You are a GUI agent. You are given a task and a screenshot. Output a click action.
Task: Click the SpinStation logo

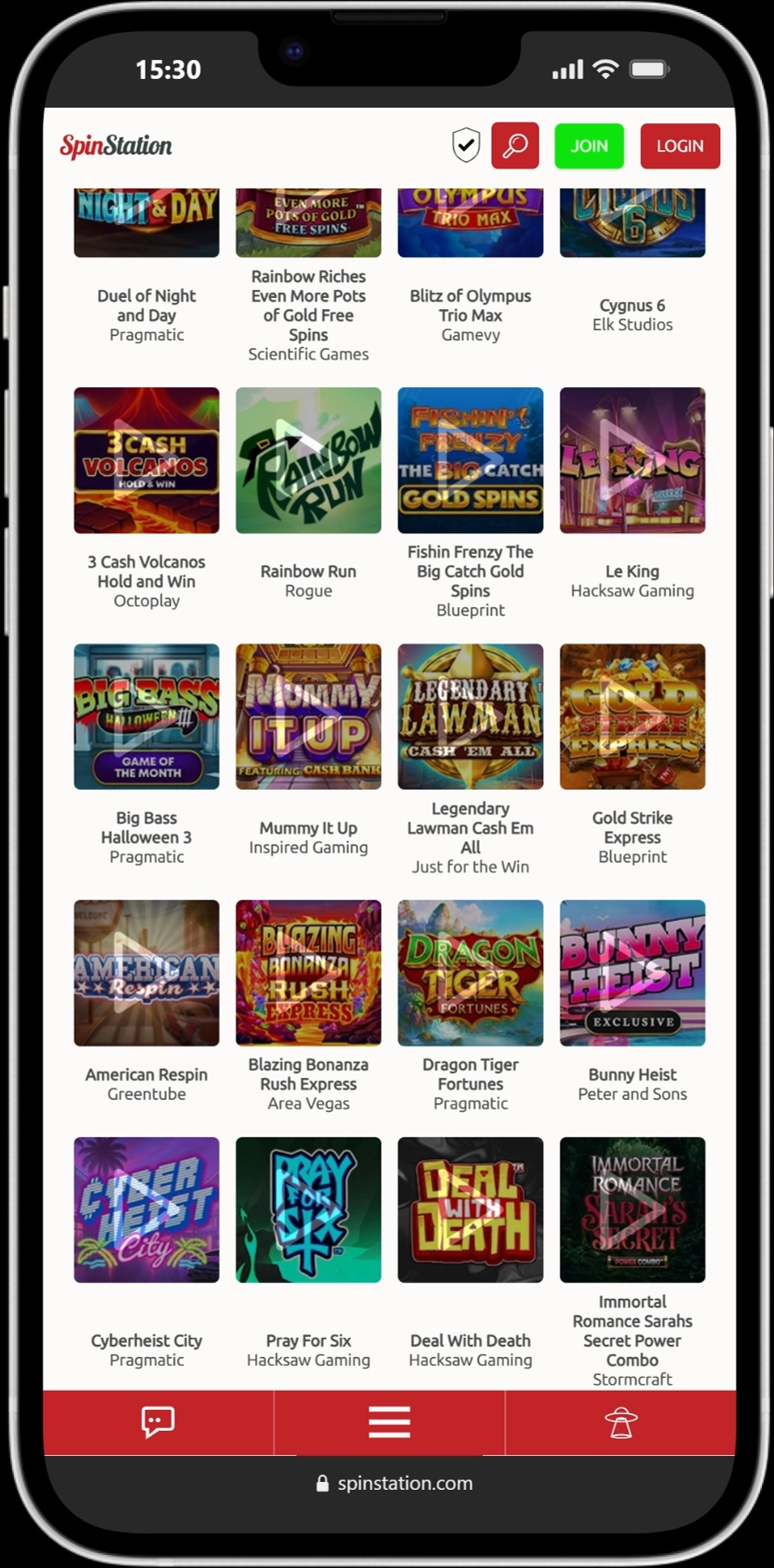click(116, 146)
